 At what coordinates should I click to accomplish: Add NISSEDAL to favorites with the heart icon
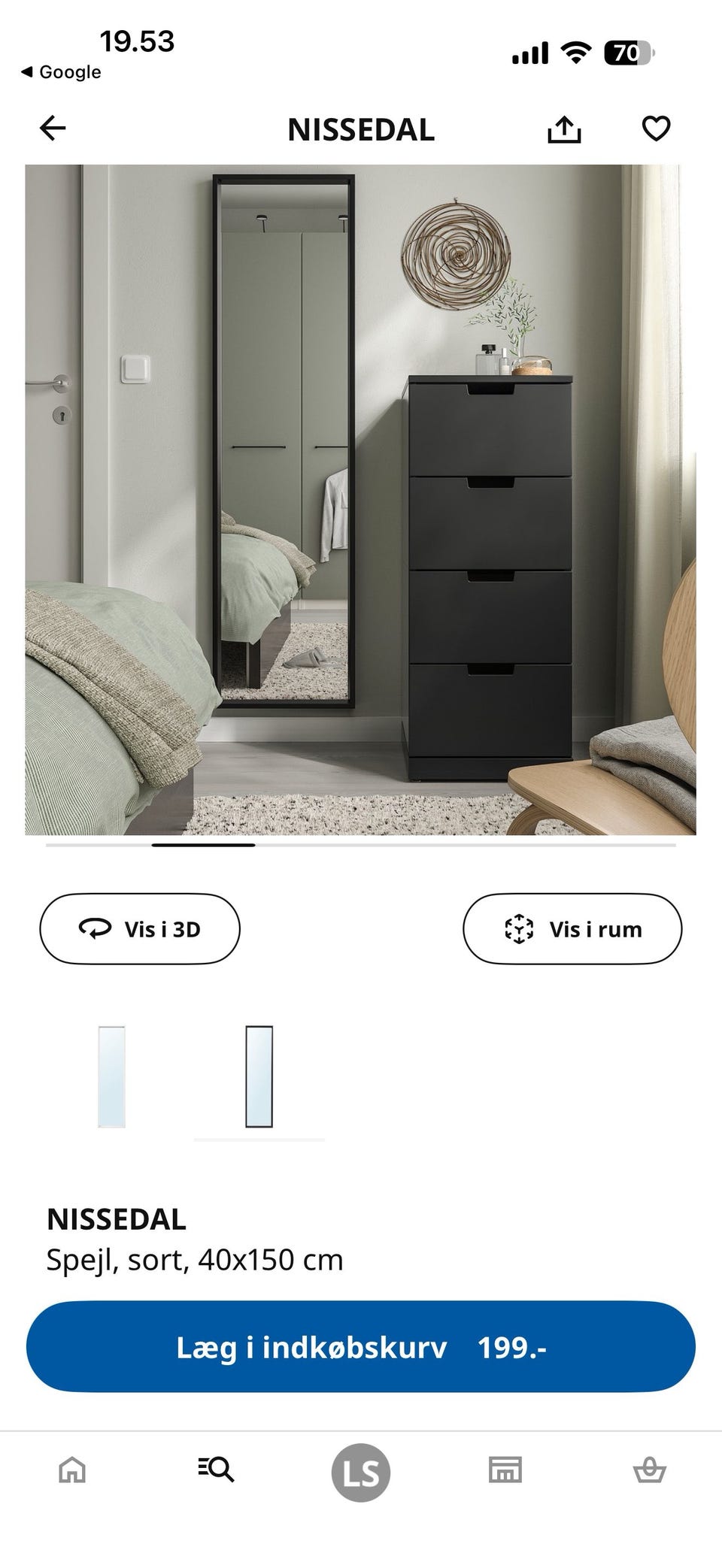click(x=656, y=129)
